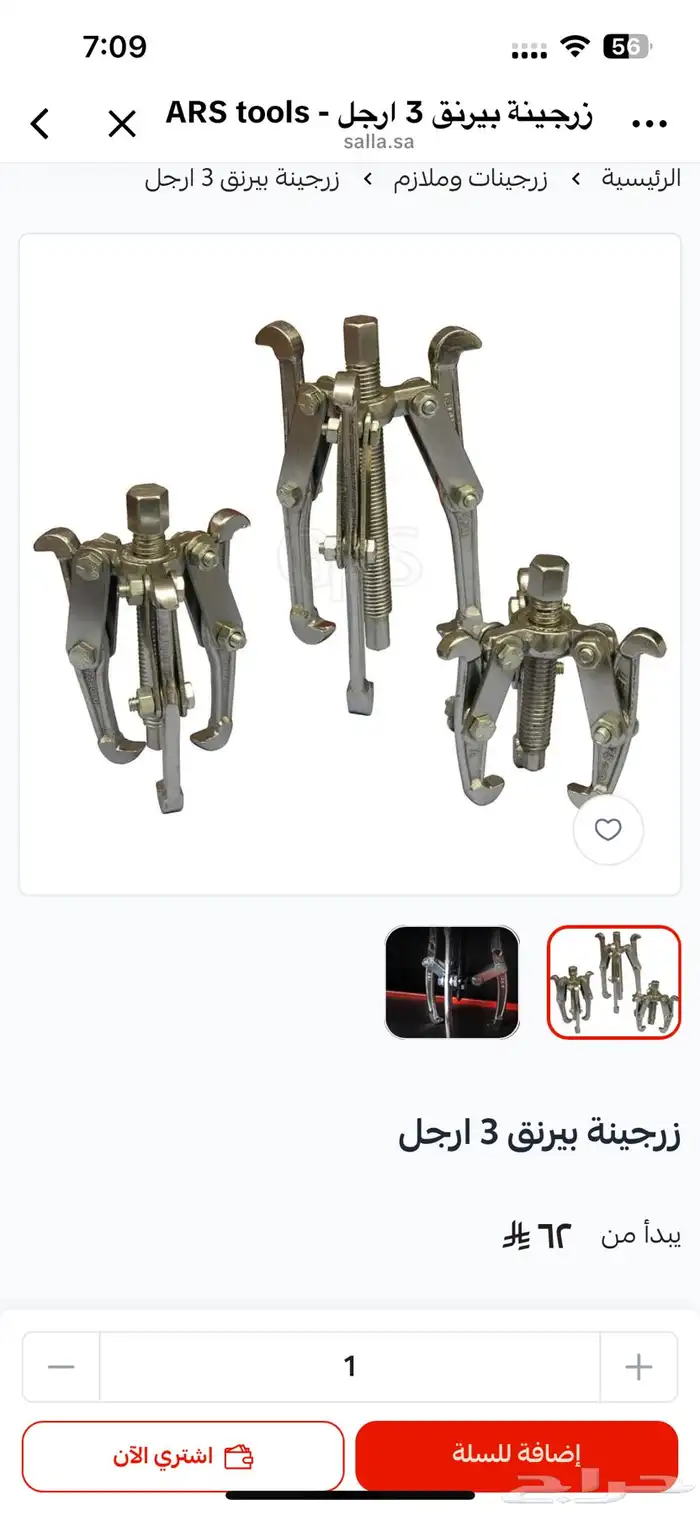Open the three-dot overflow menu
The width and height of the screenshot is (700, 1514).
(x=650, y=124)
